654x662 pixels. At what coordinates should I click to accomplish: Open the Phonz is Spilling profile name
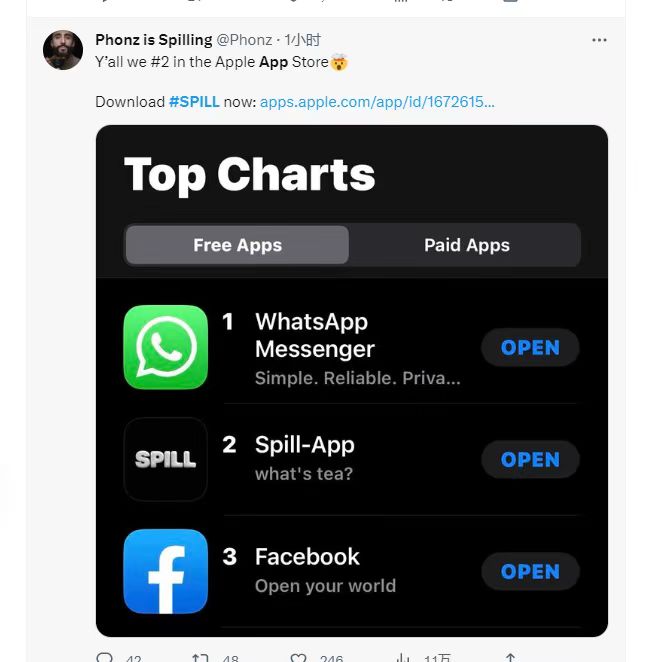click(153, 40)
